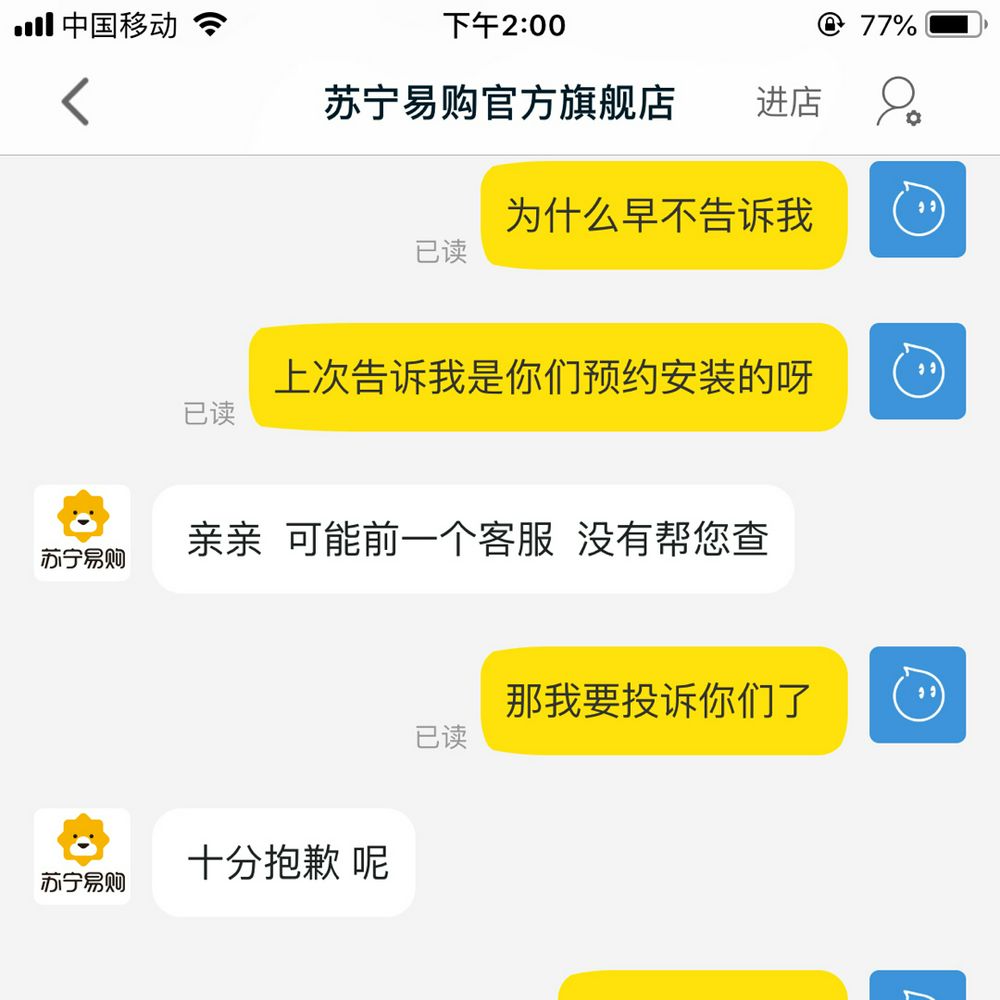Tap my avatar beside 那我要投诉你们了
The width and height of the screenshot is (1000, 1000).
(917, 695)
